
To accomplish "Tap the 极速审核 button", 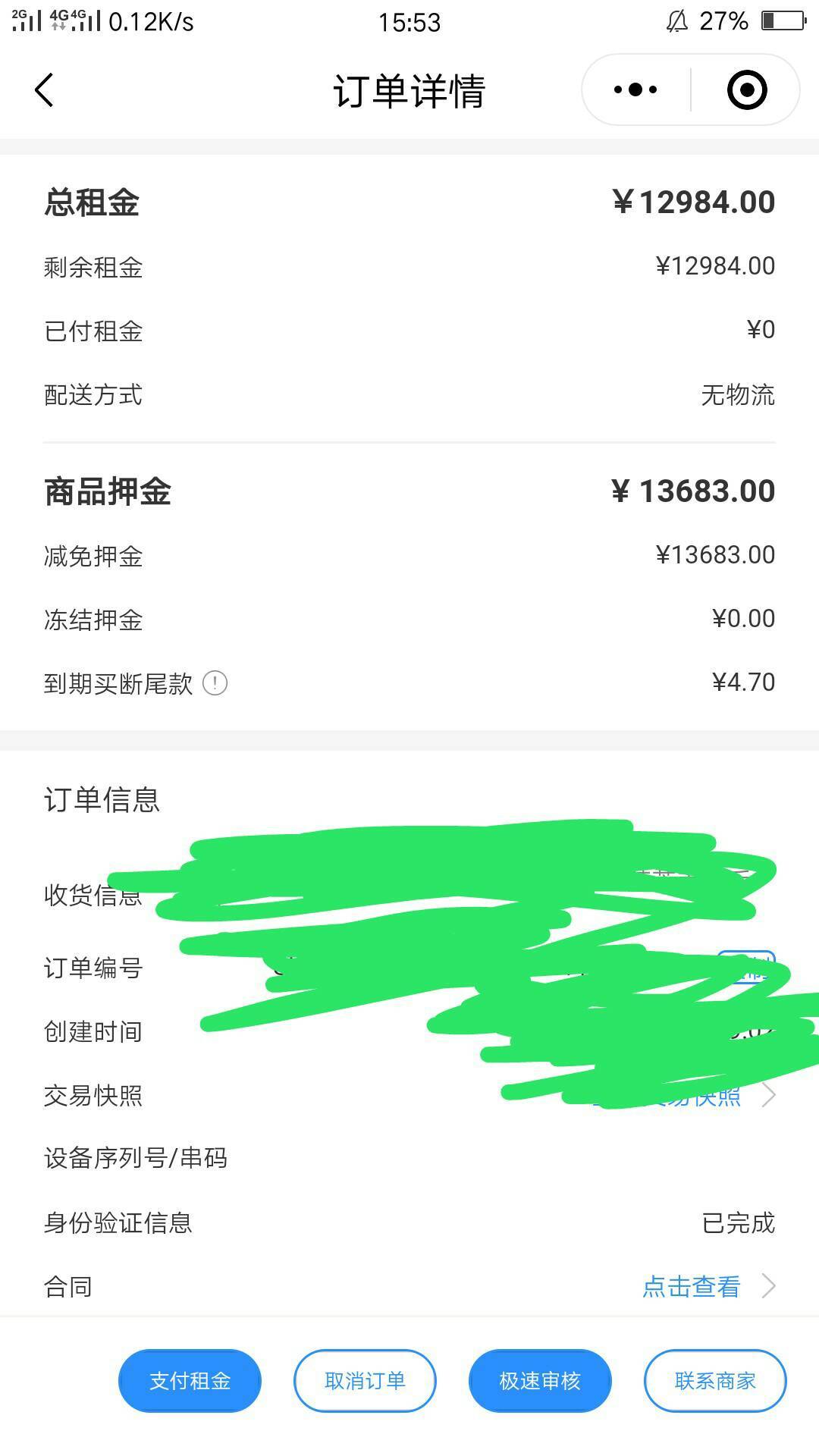I will 540,1380.
